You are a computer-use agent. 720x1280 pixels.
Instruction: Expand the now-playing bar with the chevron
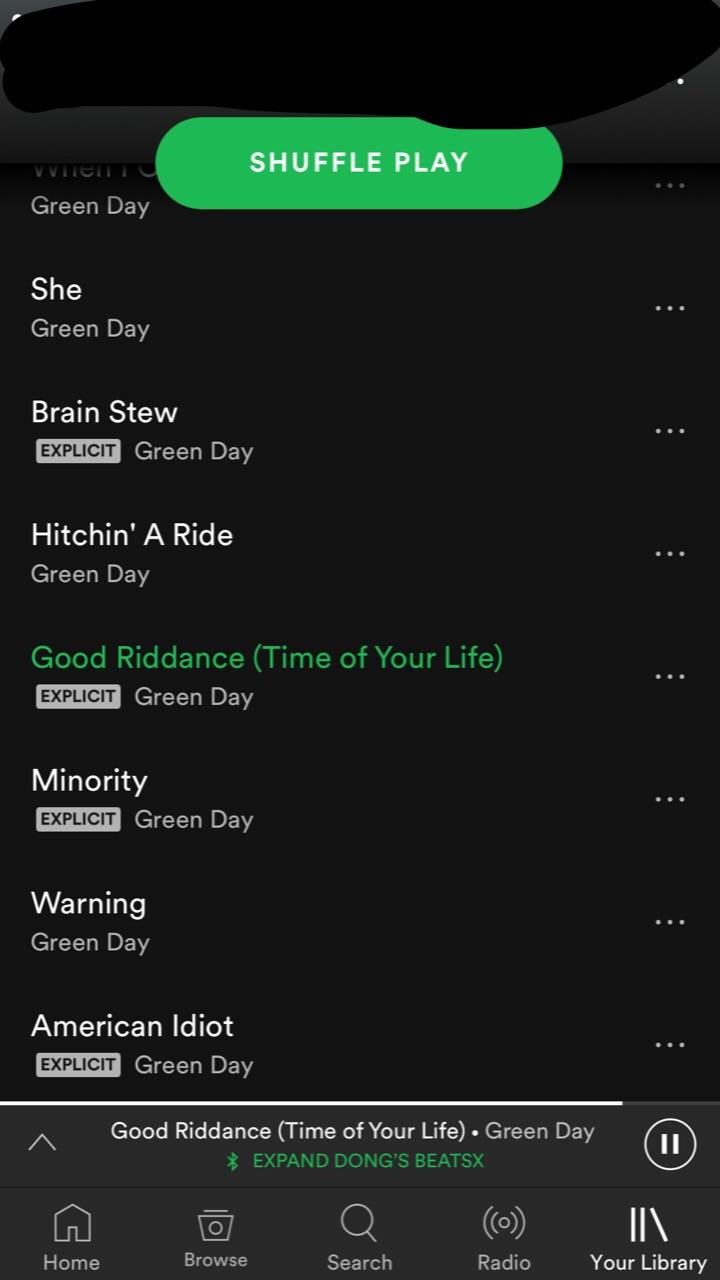42,1141
